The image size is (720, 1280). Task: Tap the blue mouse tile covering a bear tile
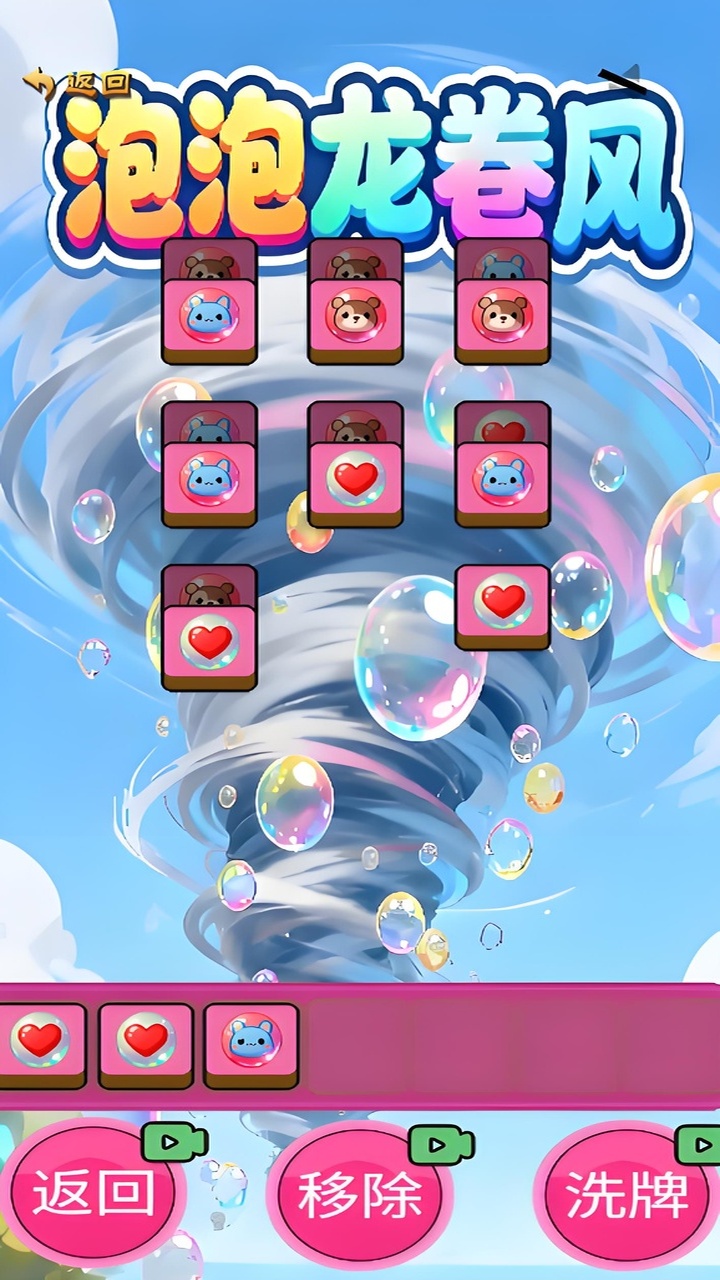click(209, 318)
